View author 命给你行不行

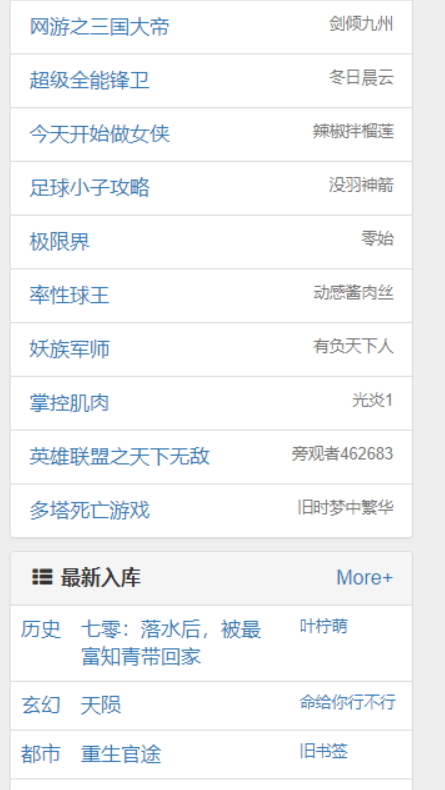click(347, 702)
